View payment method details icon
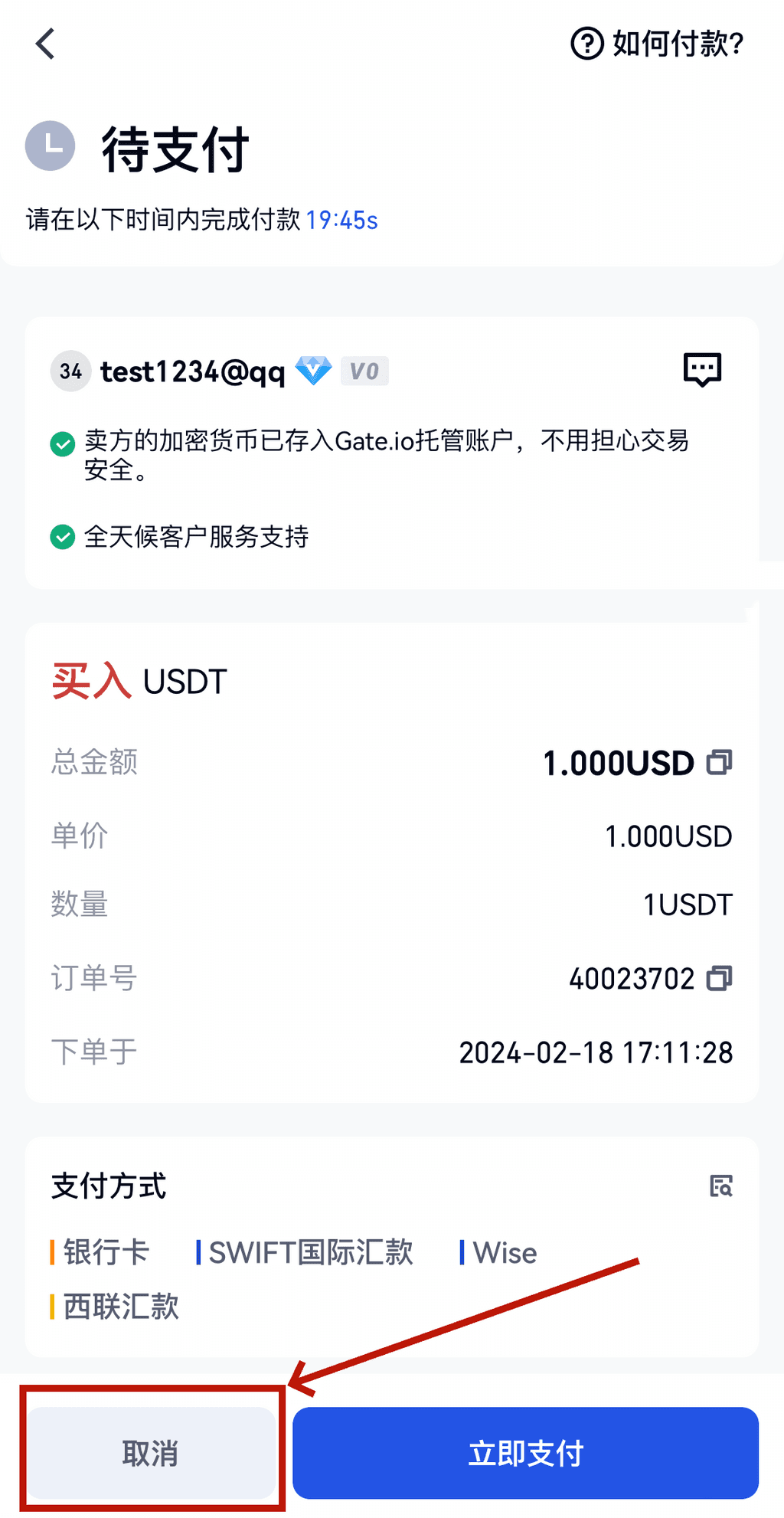The height and width of the screenshot is (1518, 784). (720, 1186)
